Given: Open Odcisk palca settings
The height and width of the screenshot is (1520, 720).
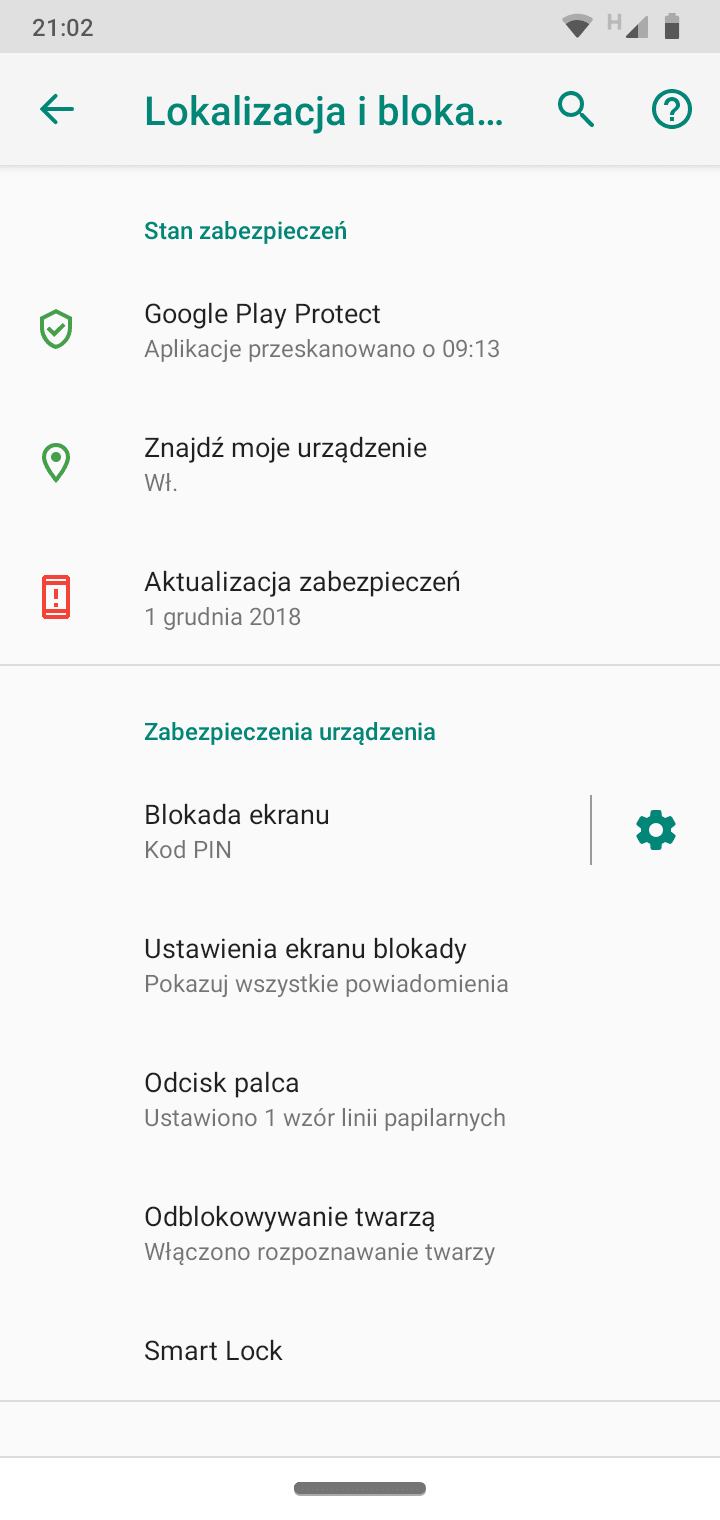Looking at the screenshot, I should [x=360, y=1098].
